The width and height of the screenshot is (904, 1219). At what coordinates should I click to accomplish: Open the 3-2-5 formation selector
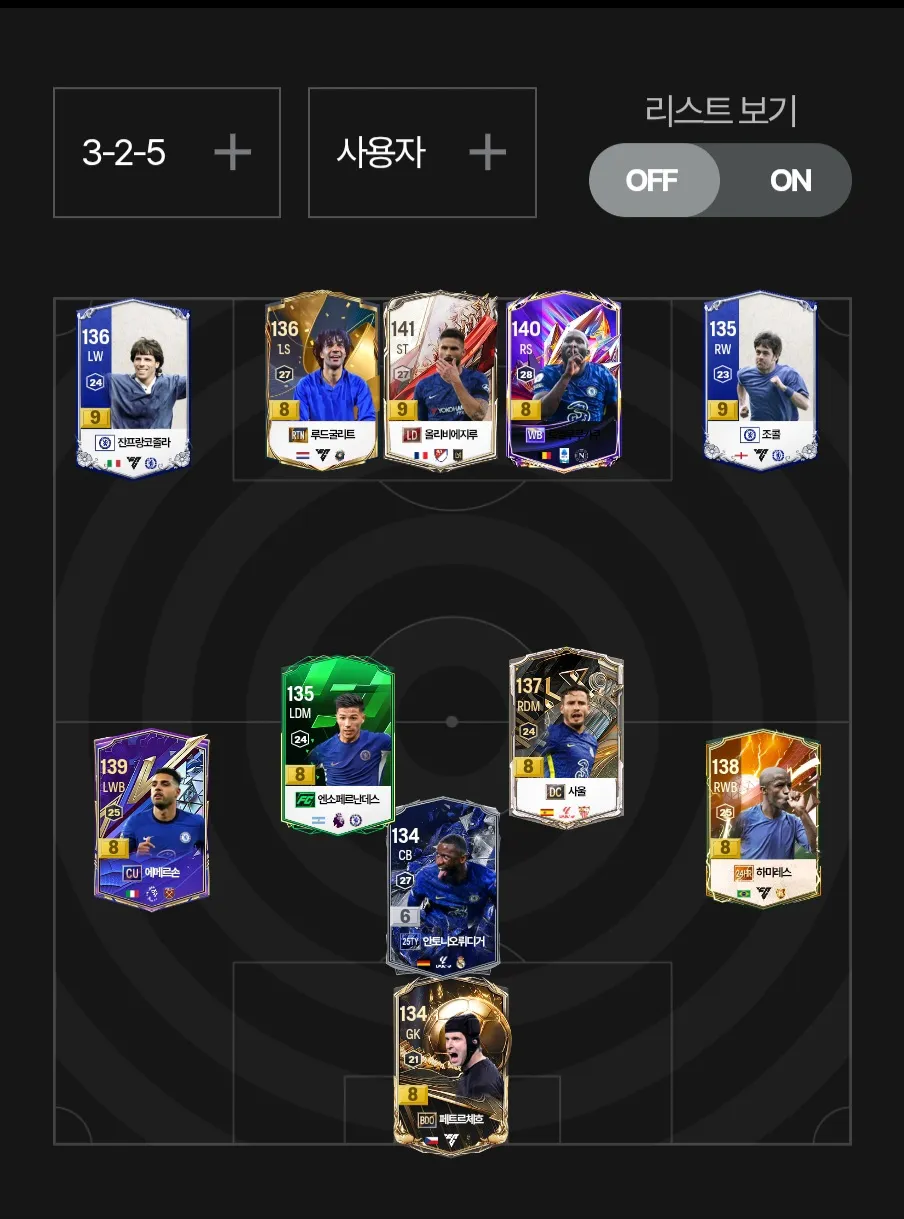pyautogui.click(x=166, y=153)
